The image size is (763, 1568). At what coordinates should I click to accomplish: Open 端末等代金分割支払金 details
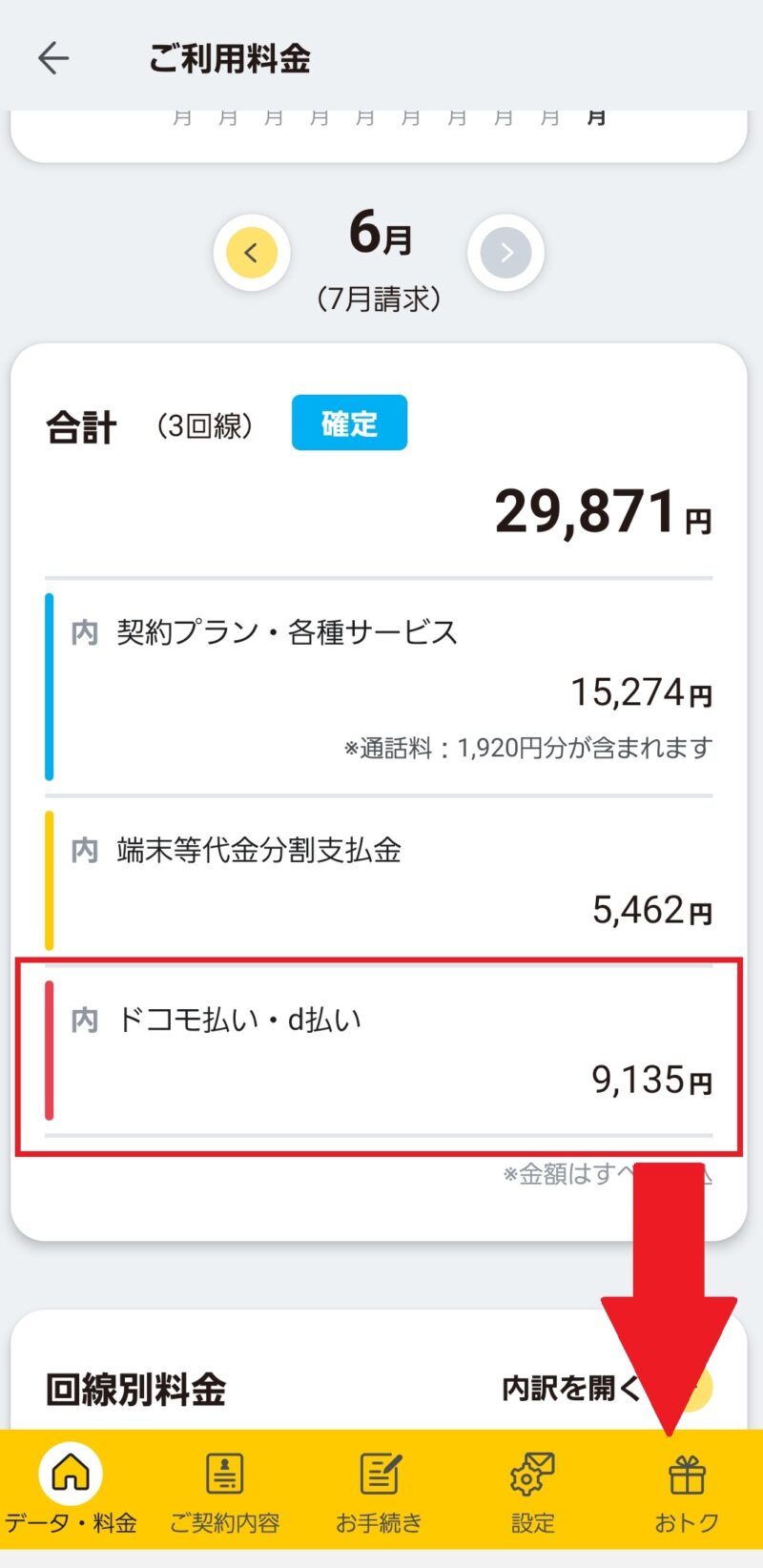(379, 879)
